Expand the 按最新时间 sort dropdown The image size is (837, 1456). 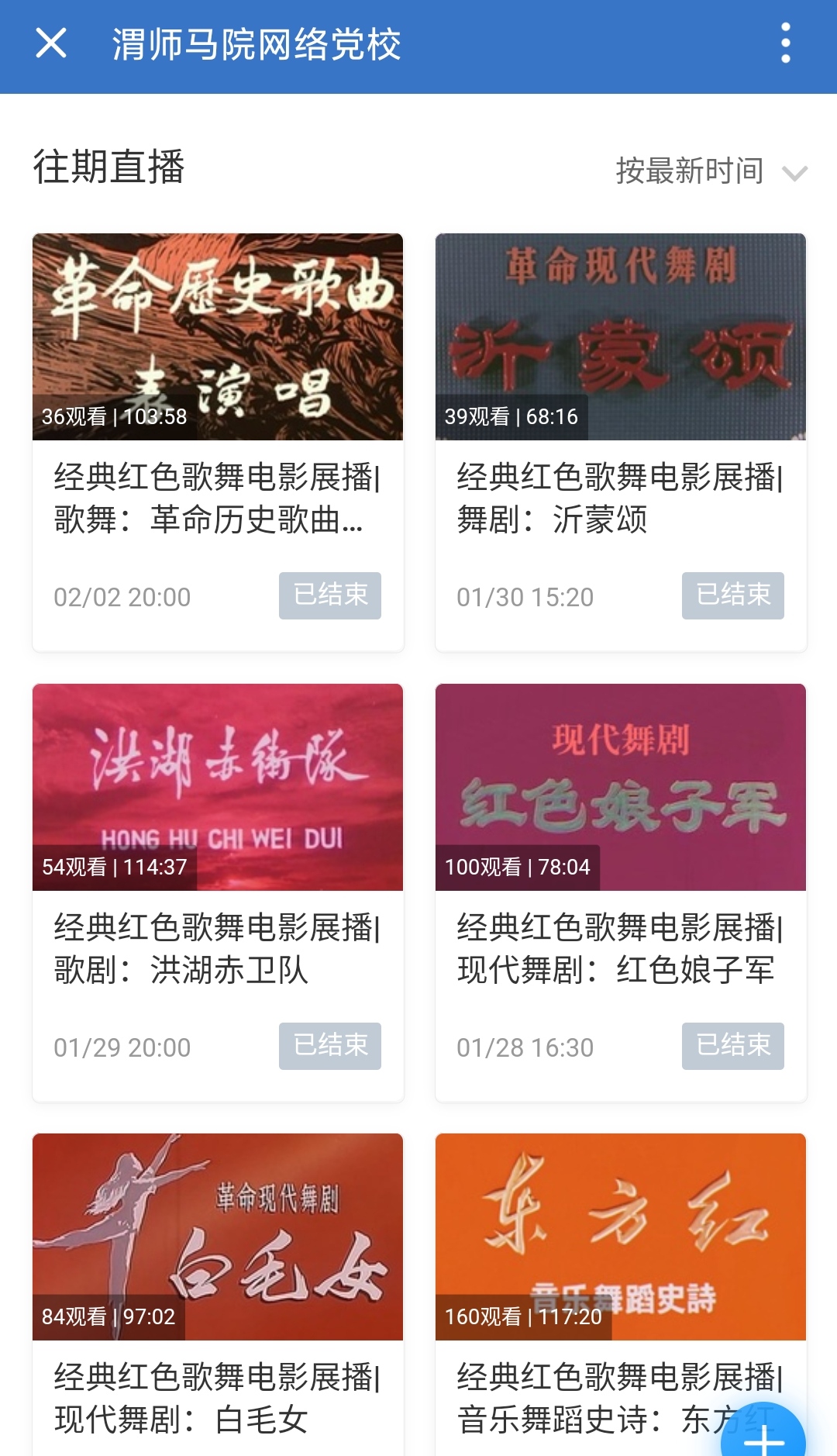(711, 171)
